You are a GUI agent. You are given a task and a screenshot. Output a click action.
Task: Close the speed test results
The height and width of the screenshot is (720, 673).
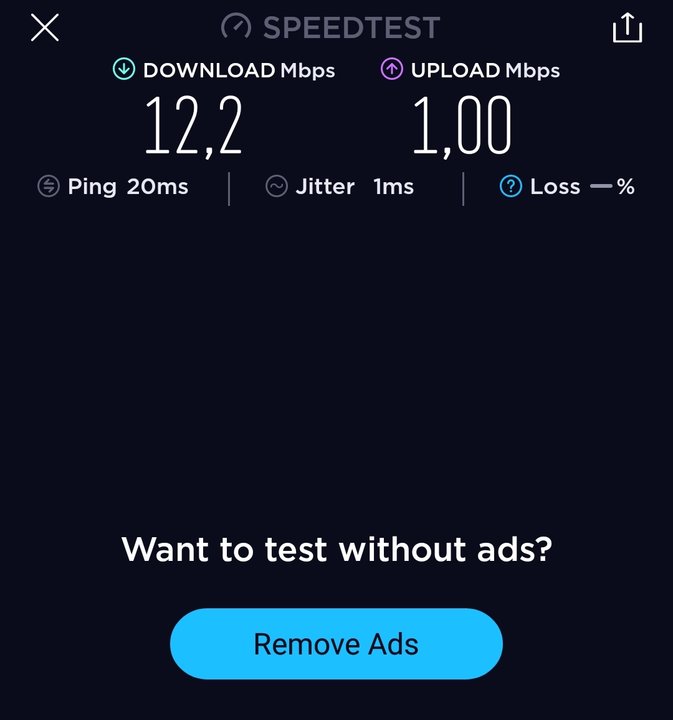coord(45,28)
